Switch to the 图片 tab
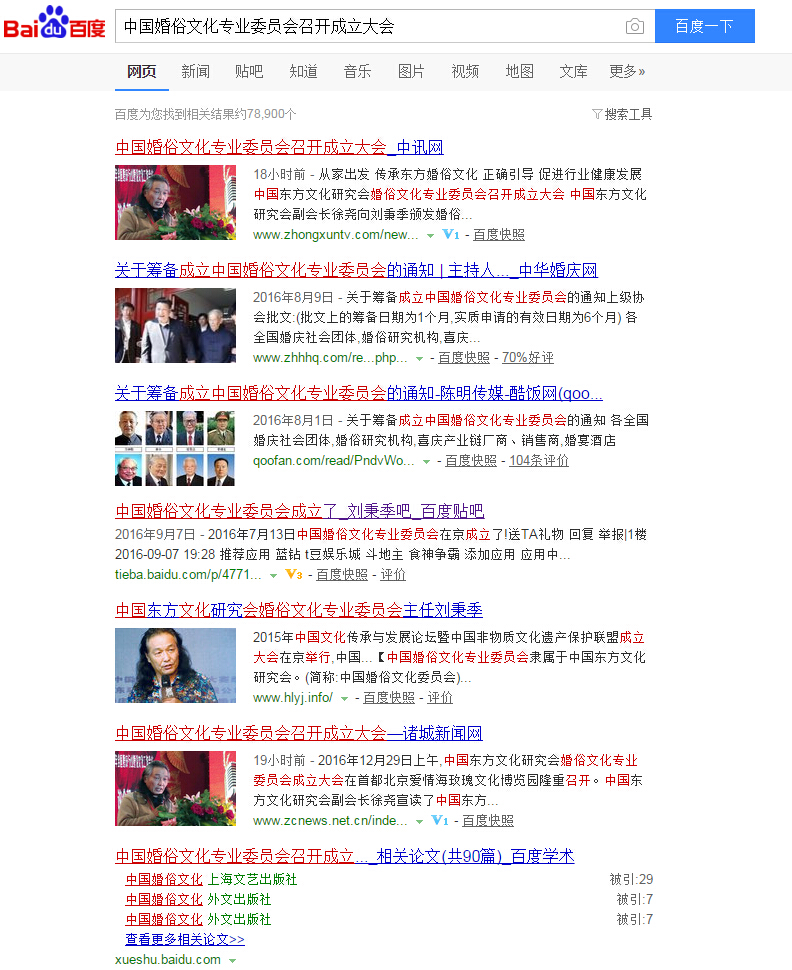792x970 pixels. tap(411, 72)
